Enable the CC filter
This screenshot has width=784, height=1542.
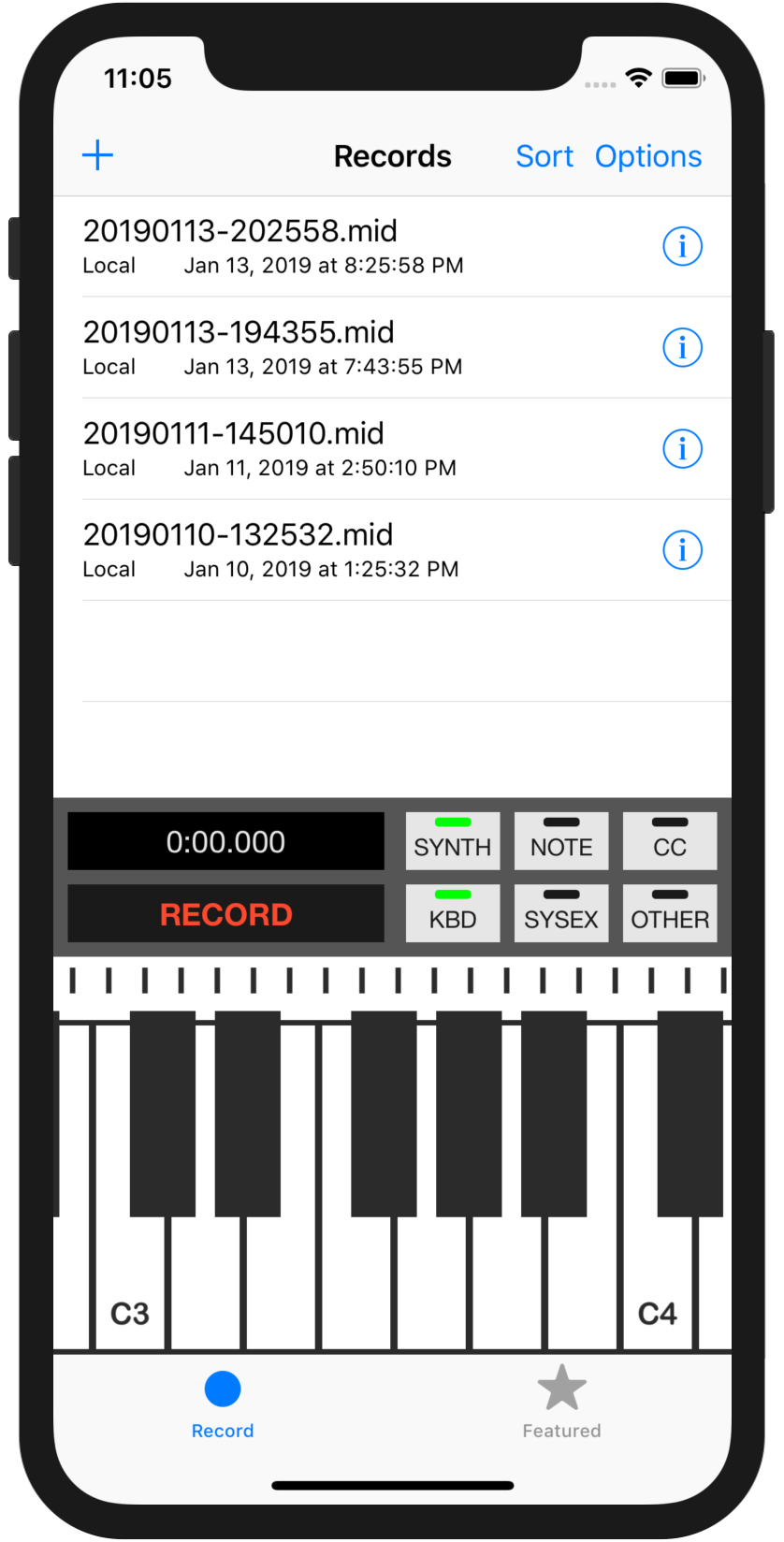670,841
